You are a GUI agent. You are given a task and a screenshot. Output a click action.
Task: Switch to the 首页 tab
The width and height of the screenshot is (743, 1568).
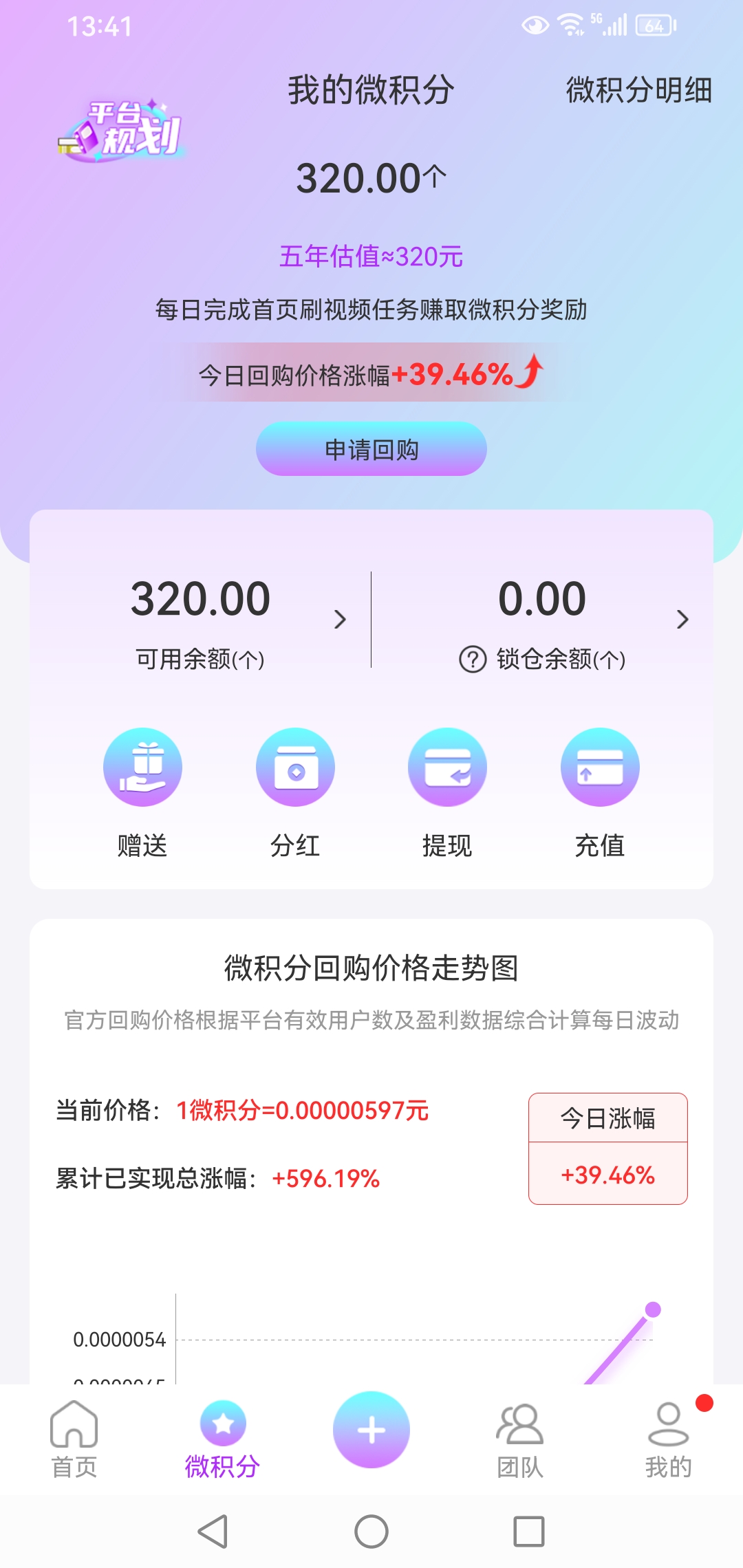tap(74, 1439)
